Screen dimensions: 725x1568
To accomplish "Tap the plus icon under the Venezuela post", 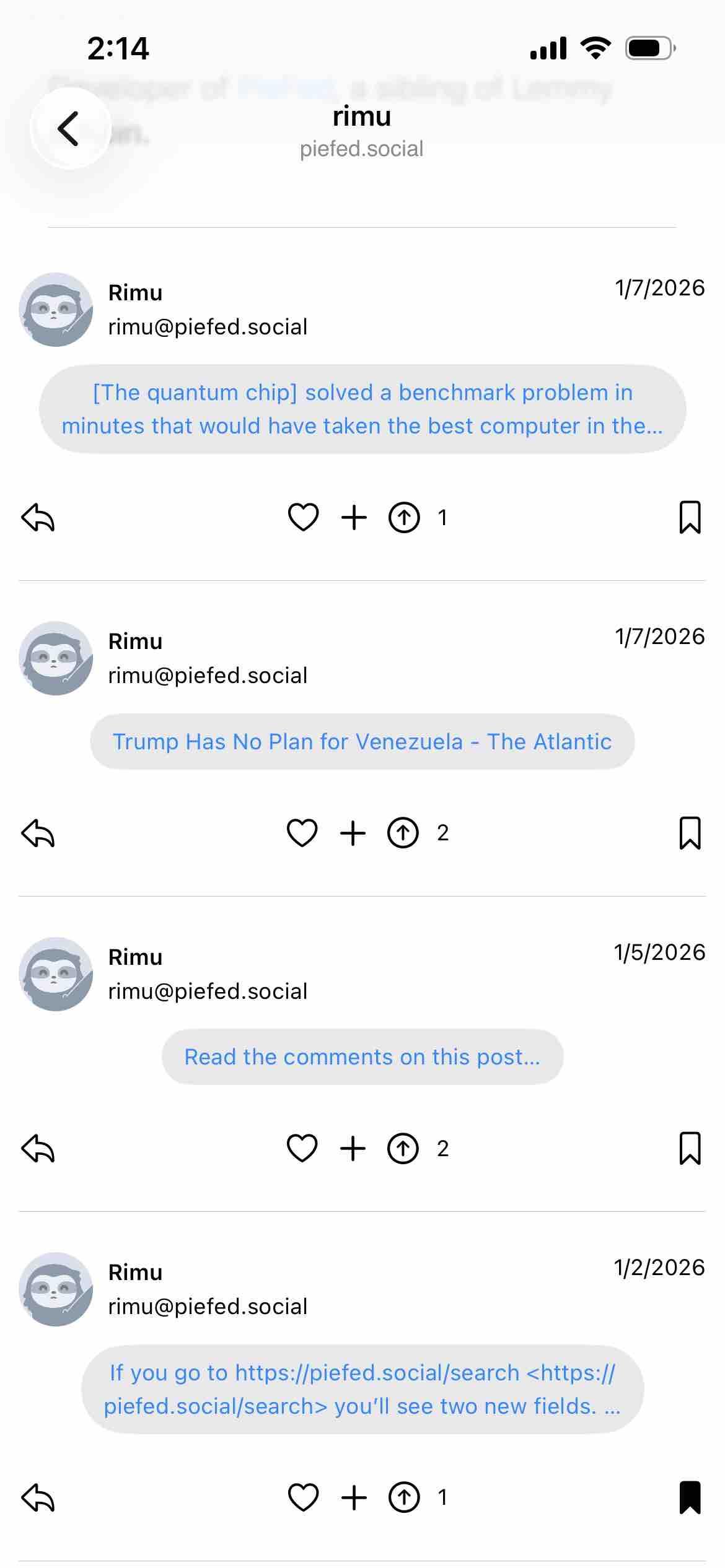I will [x=353, y=833].
